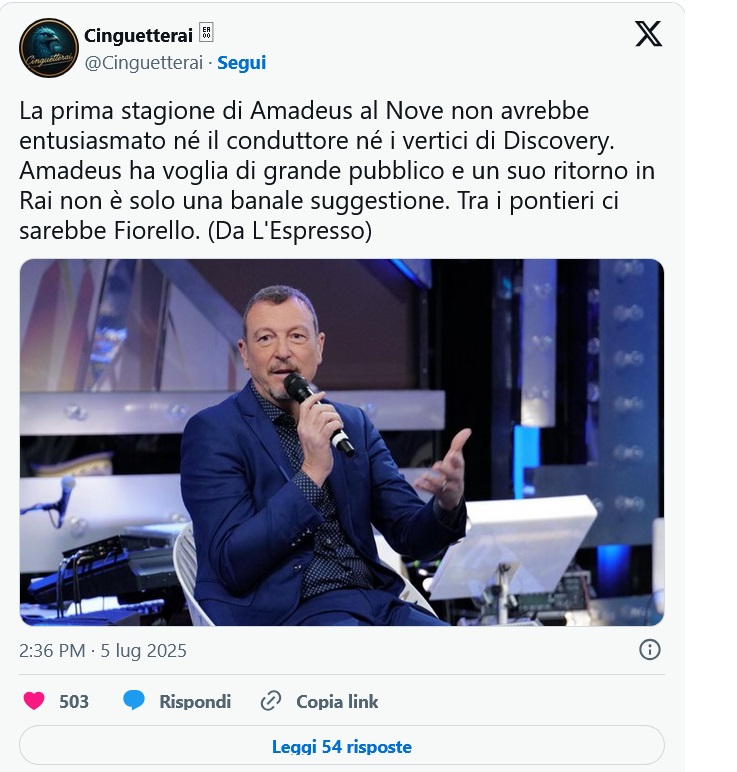This screenshot has width=737, height=772.
Task: Open the X logo link
Action: click(x=648, y=35)
